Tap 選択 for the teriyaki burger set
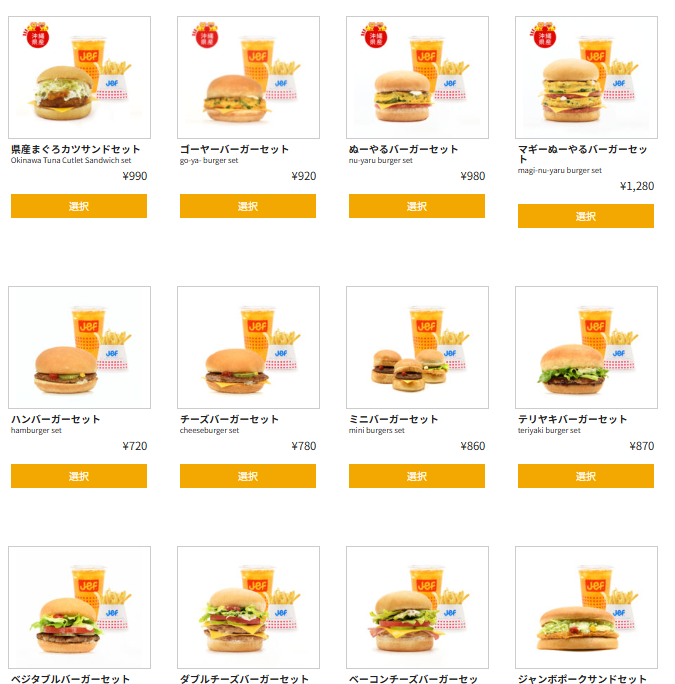The width and height of the screenshot is (675, 684). (586, 476)
